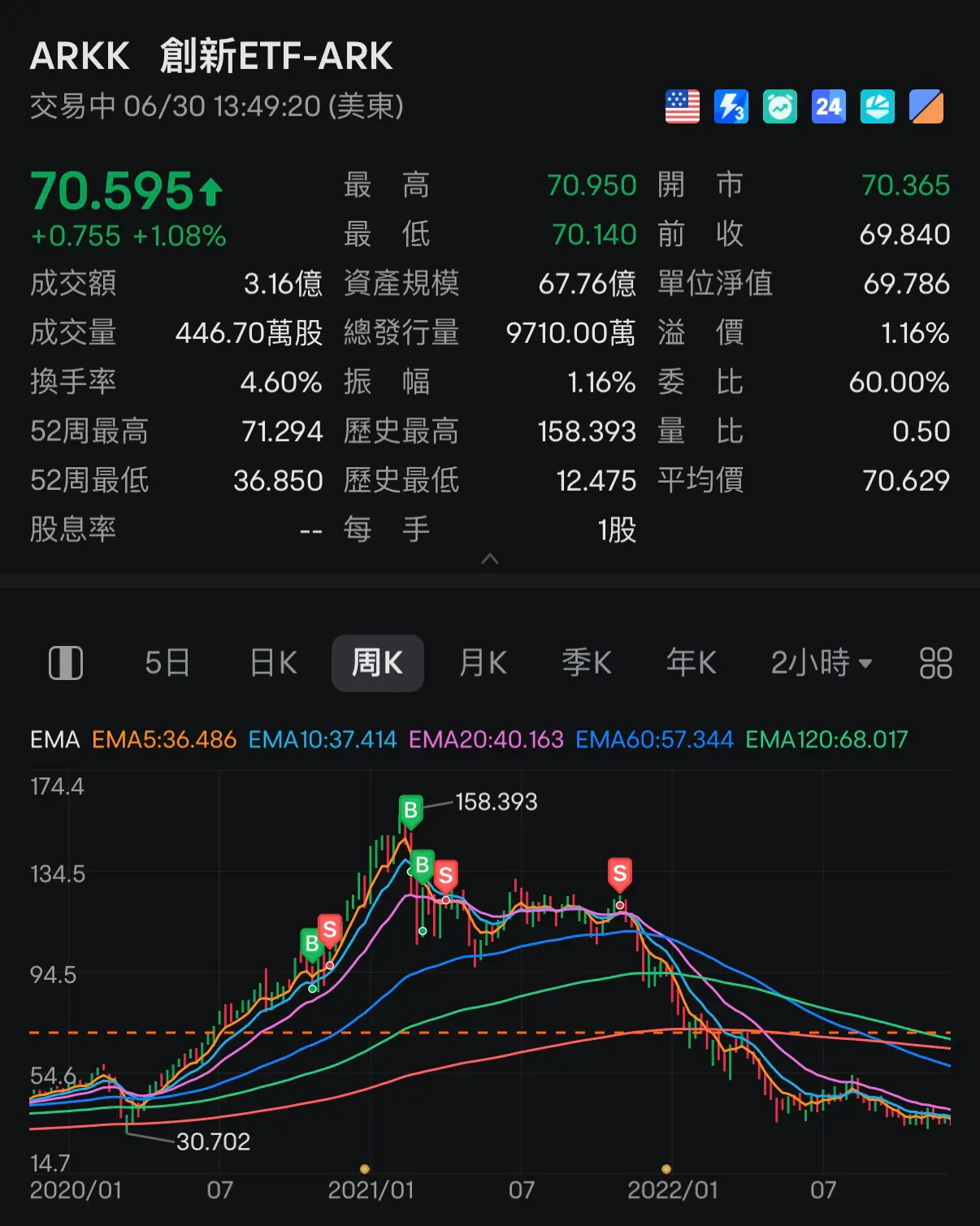Toggle the split chart layout icon
Viewport: 980px width, 1226px height.
(x=66, y=663)
